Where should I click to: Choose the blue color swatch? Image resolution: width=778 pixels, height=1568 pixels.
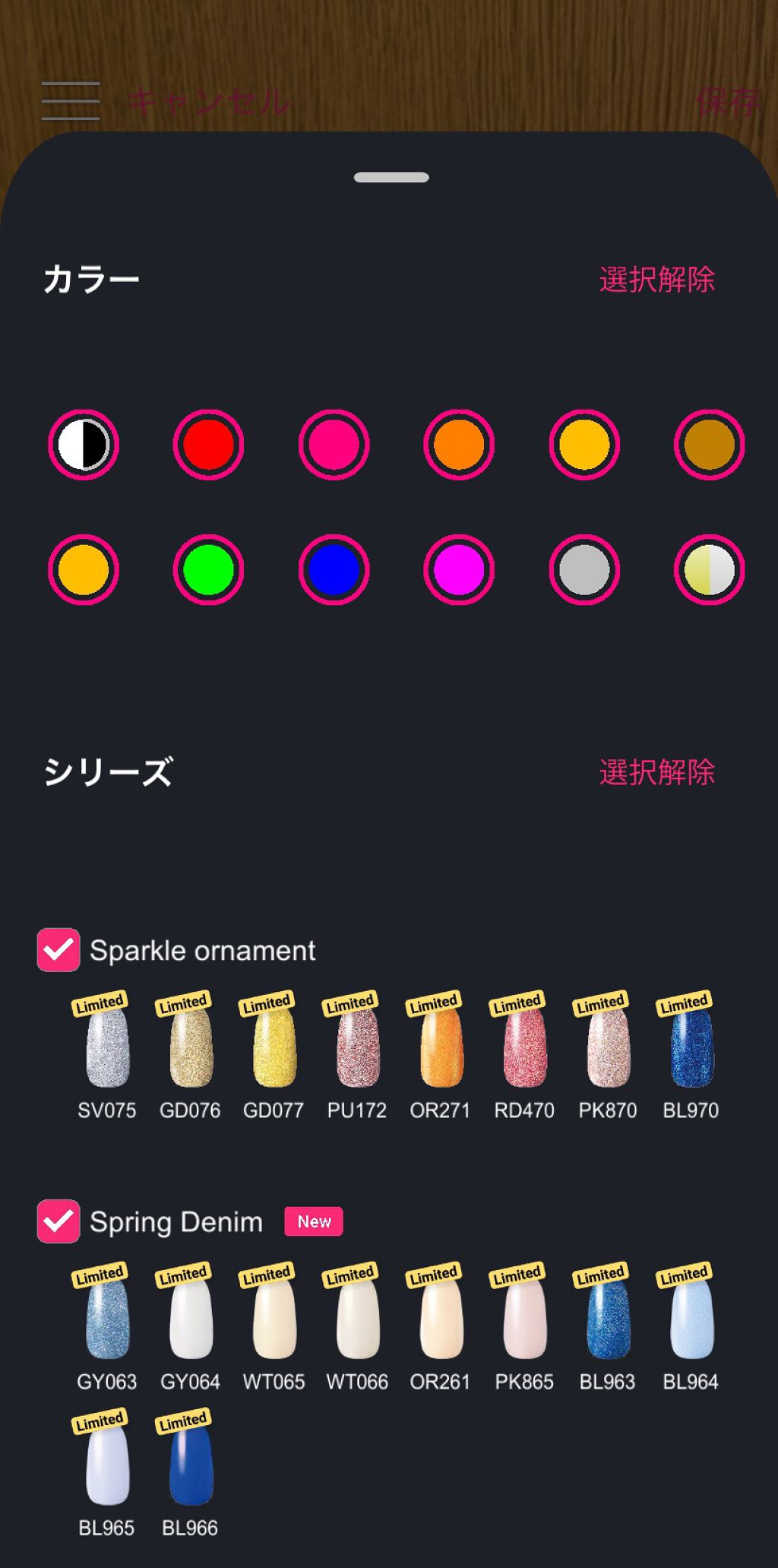coord(334,570)
